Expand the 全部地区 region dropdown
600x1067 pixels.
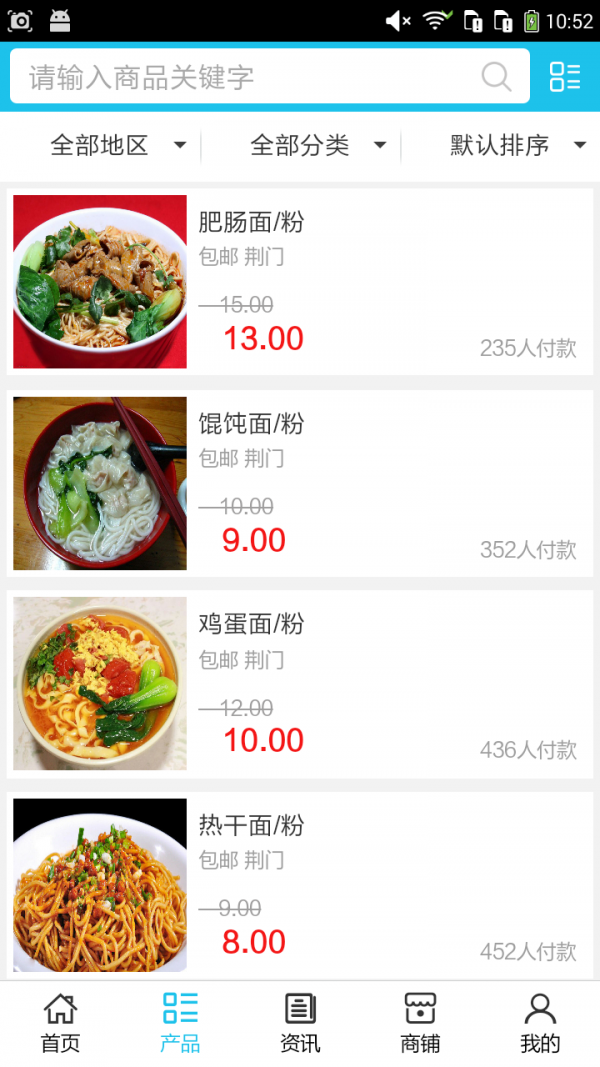point(118,145)
